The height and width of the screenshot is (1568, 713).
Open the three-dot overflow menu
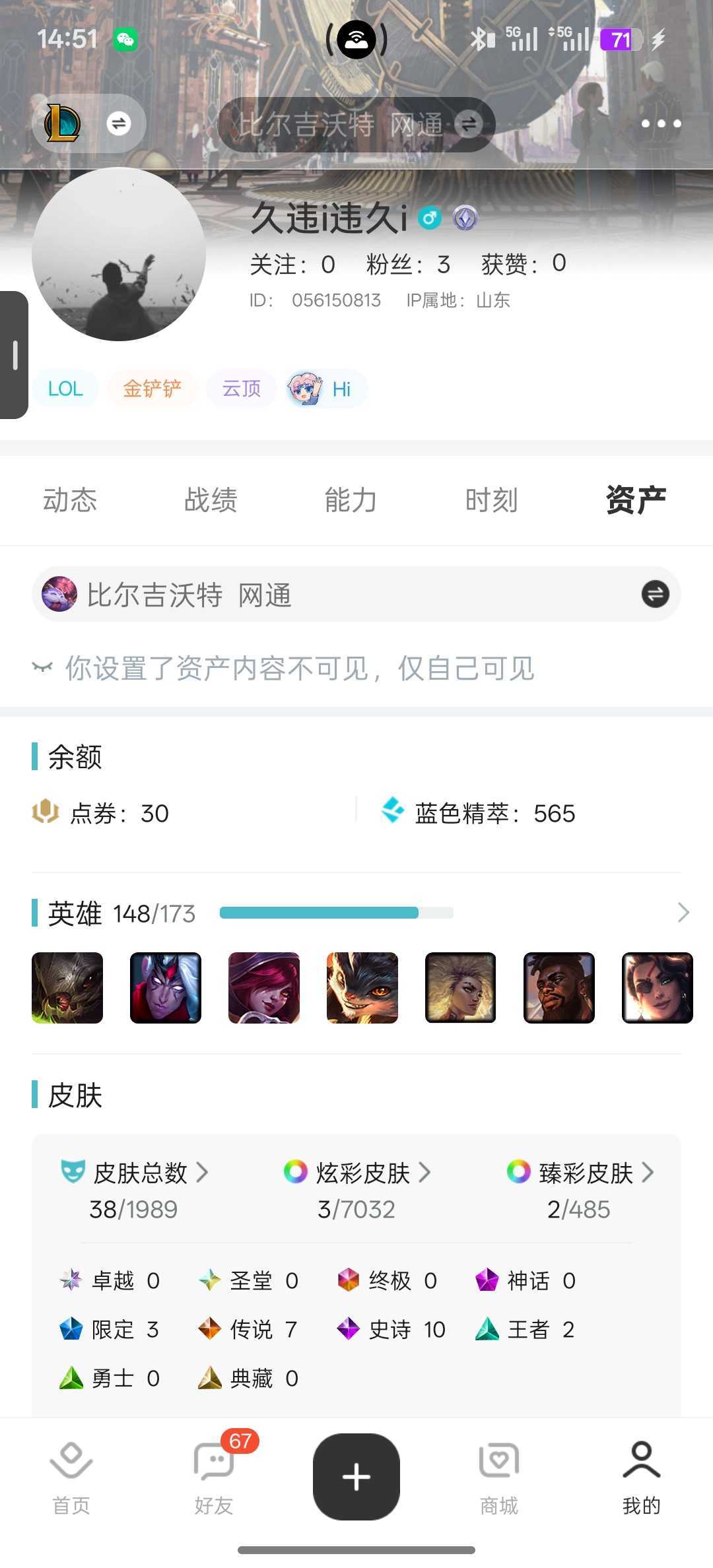tap(661, 123)
